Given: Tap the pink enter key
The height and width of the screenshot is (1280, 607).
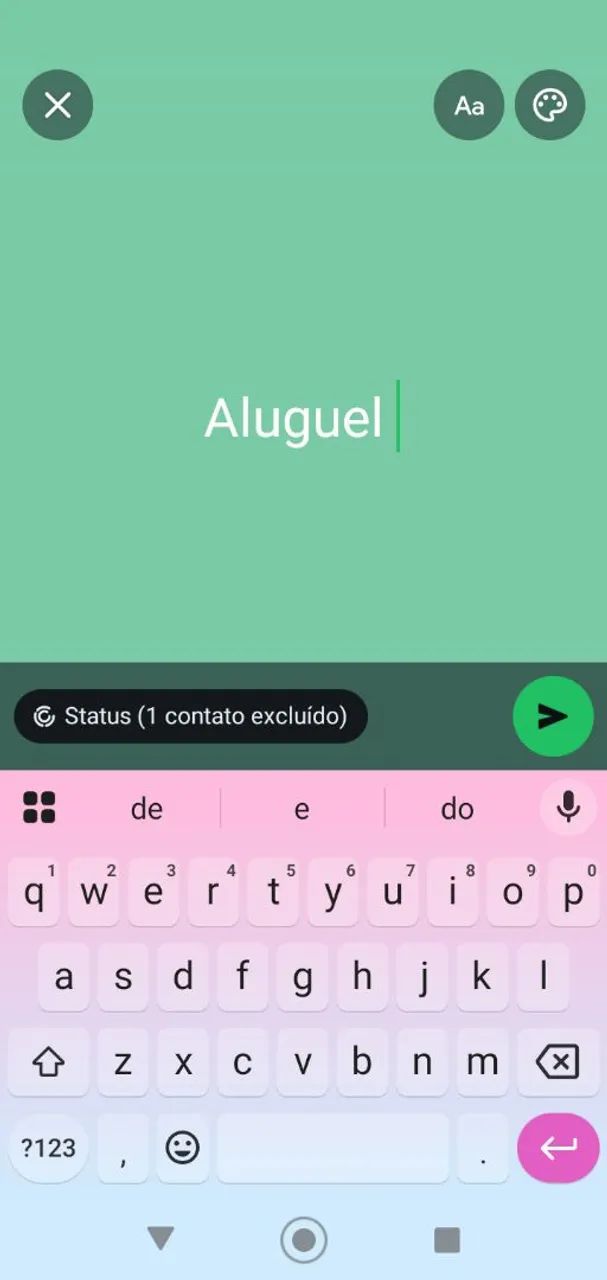Looking at the screenshot, I should tap(558, 1148).
